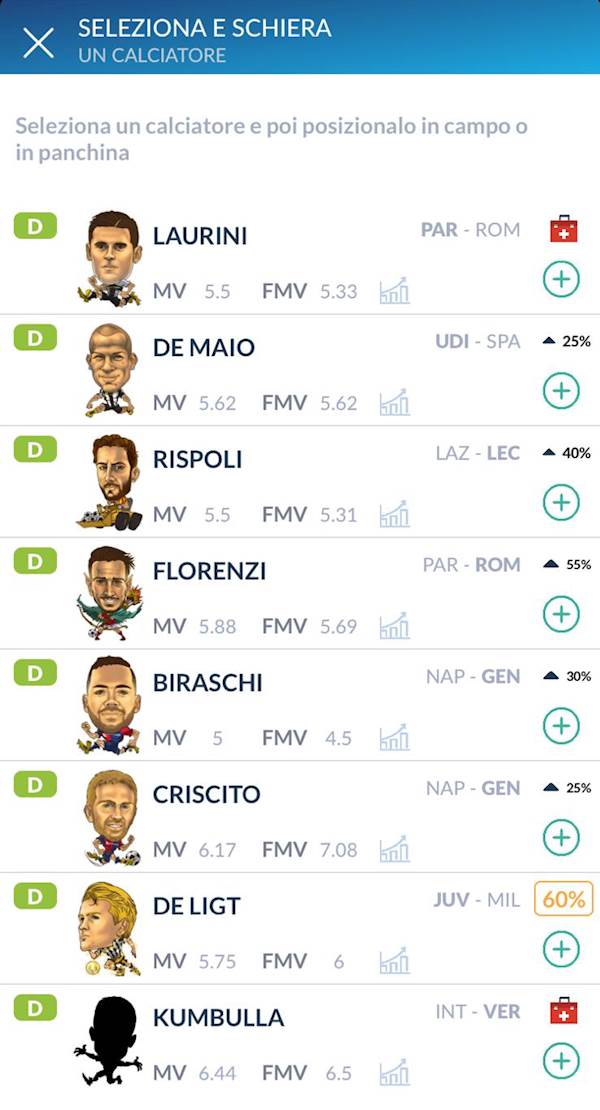This screenshot has width=600, height=1110.
Task: Open Florenzi's statistics chart icon
Action: click(394, 626)
